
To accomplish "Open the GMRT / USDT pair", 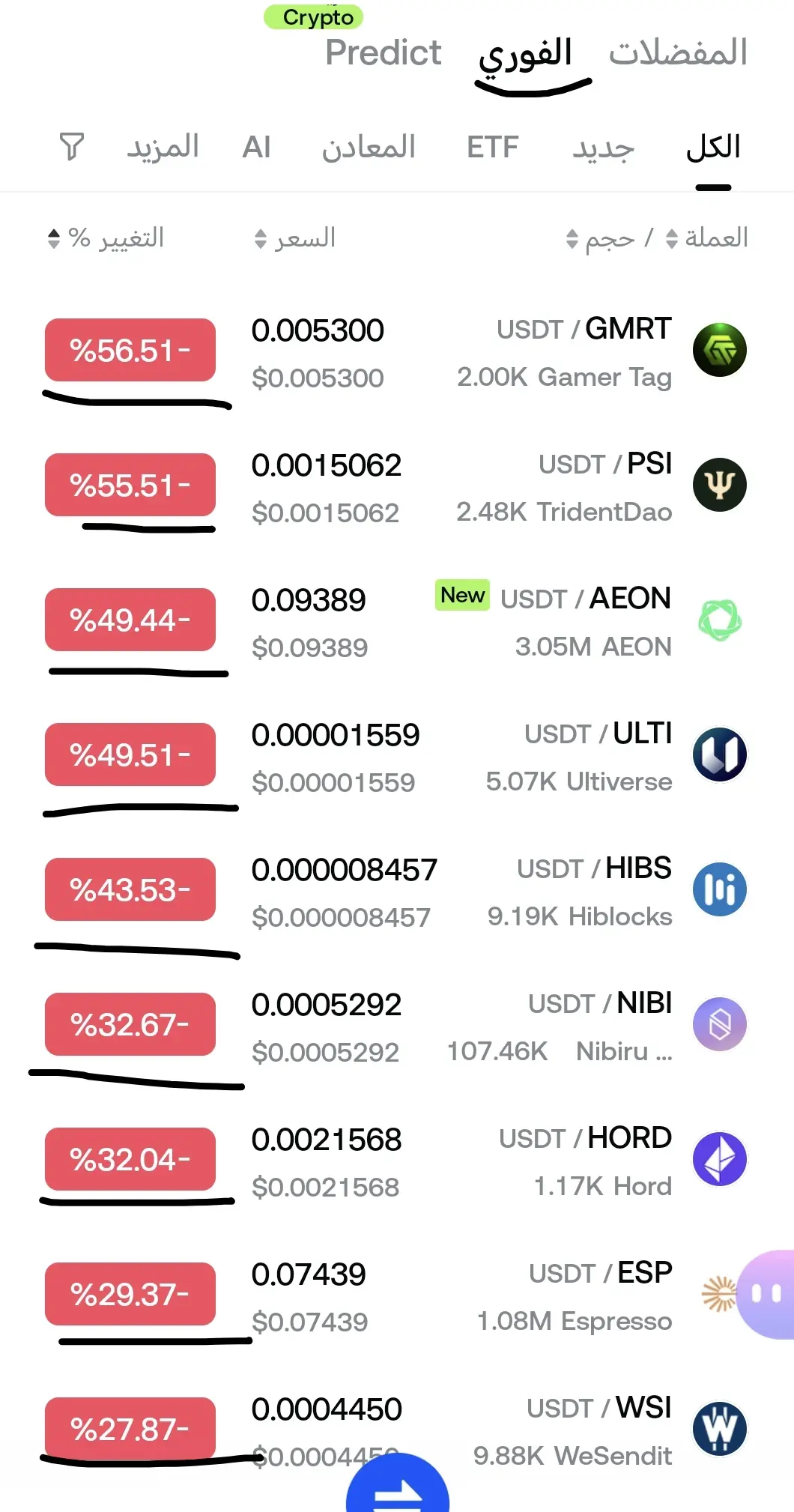I will click(x=397, y=351).
